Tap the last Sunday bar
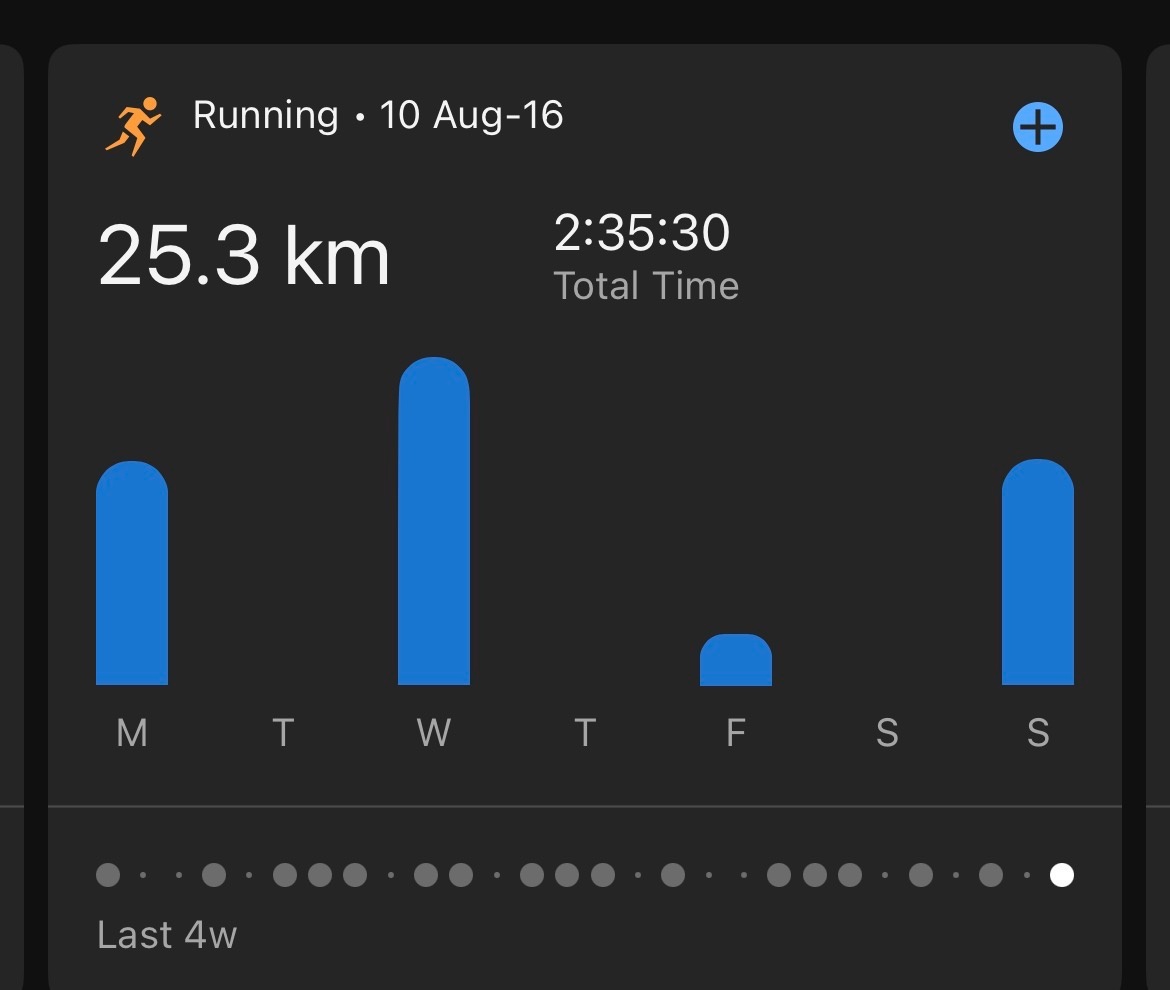 click(1037, 572)
